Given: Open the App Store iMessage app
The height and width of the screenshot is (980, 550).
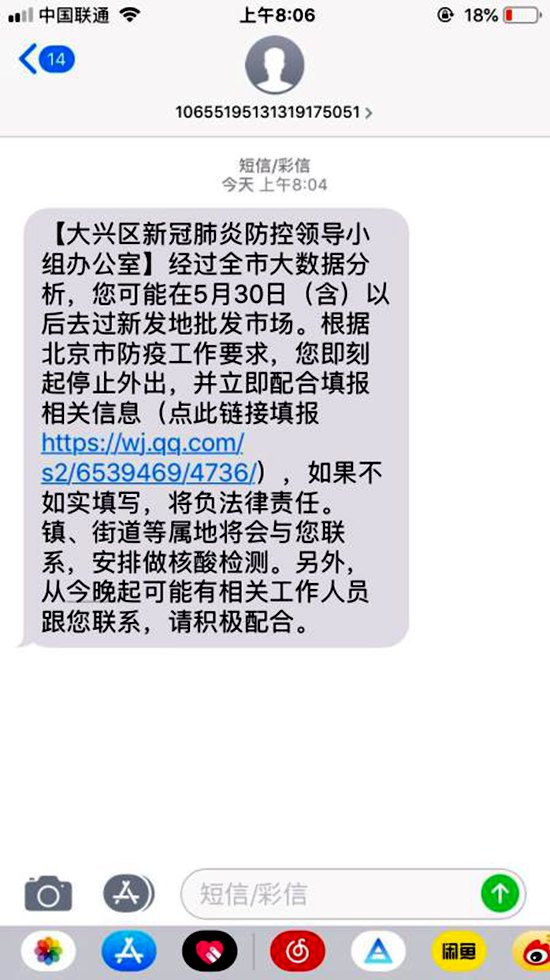Looking at the screenshot, I should 129,951.
